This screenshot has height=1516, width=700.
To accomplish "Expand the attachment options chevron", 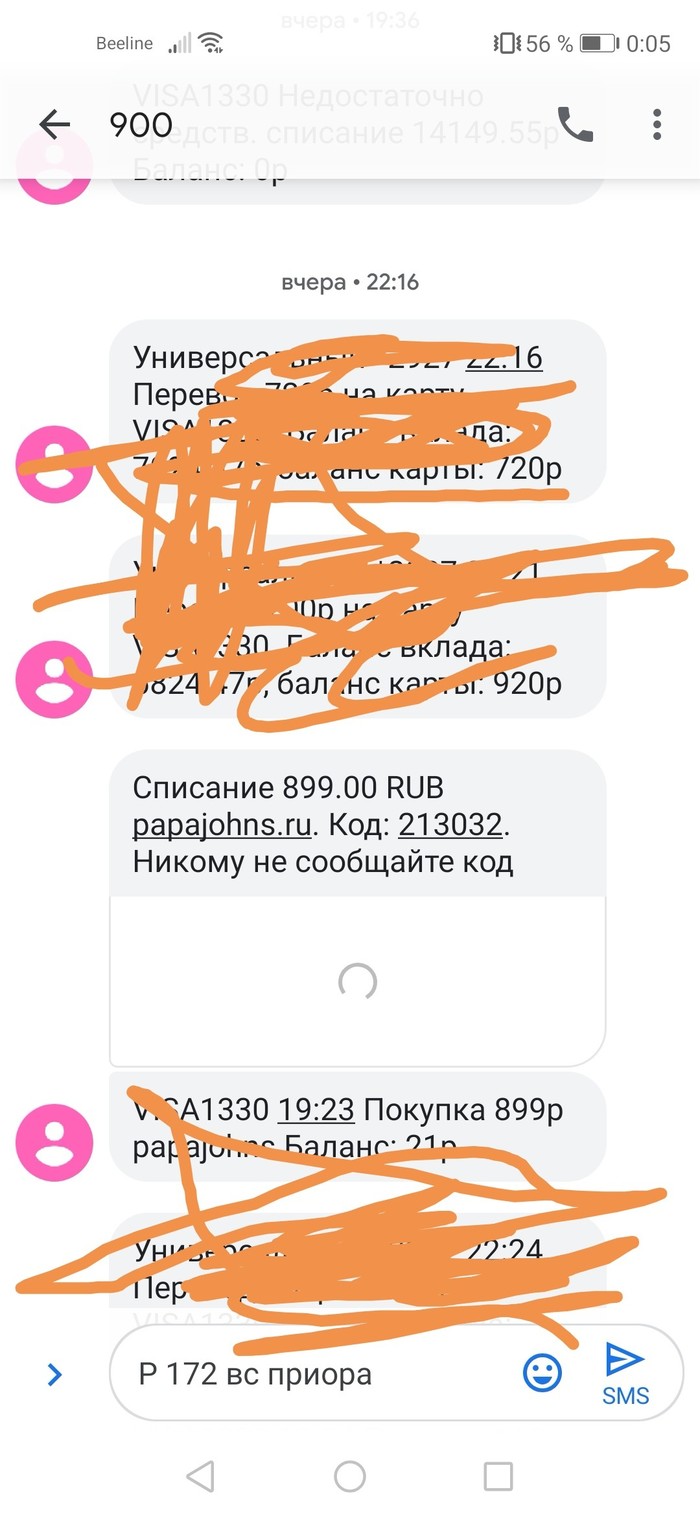I will point(55,1375).
